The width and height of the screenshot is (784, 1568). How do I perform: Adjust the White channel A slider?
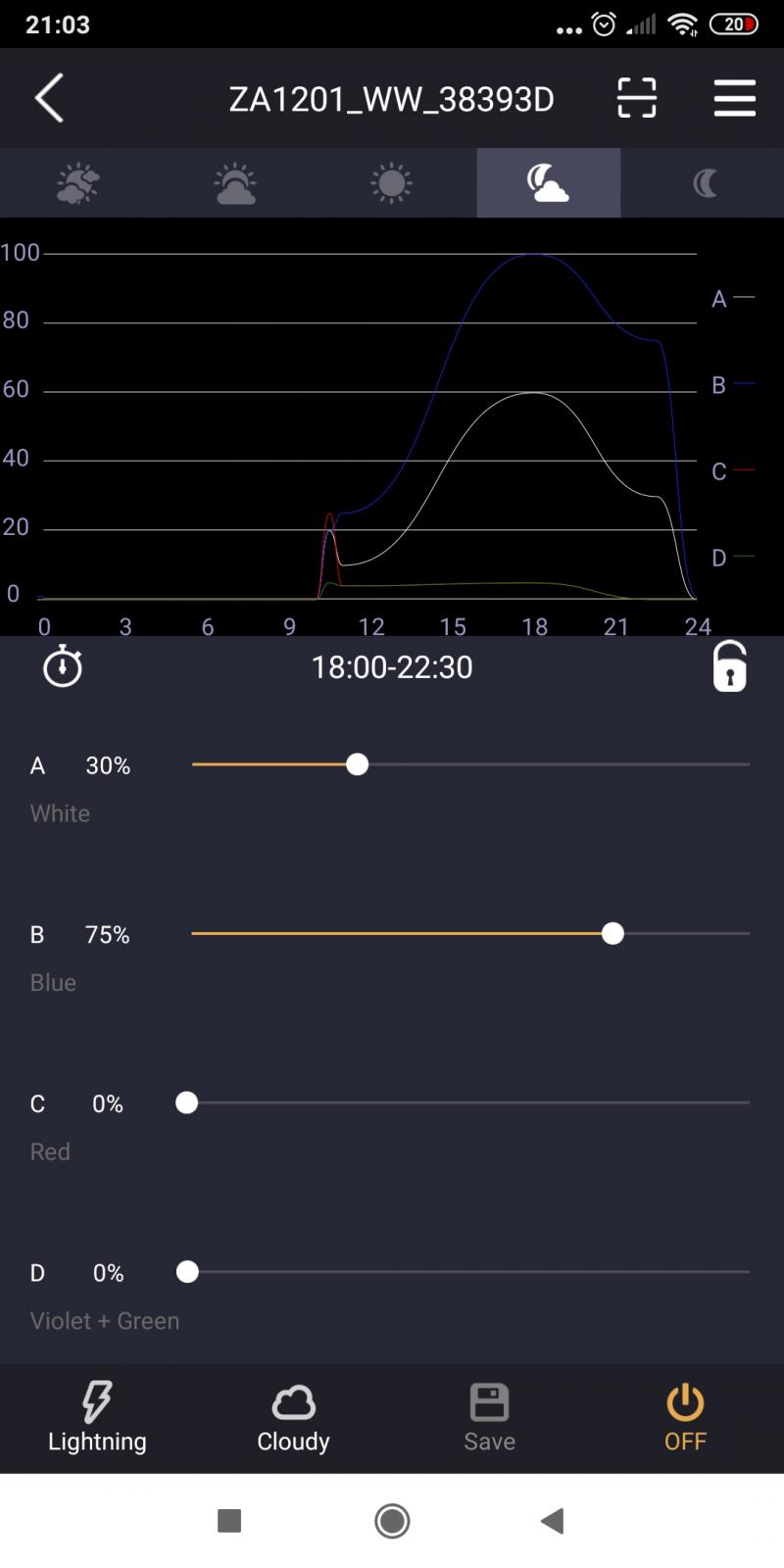click(x=358, y=764)
